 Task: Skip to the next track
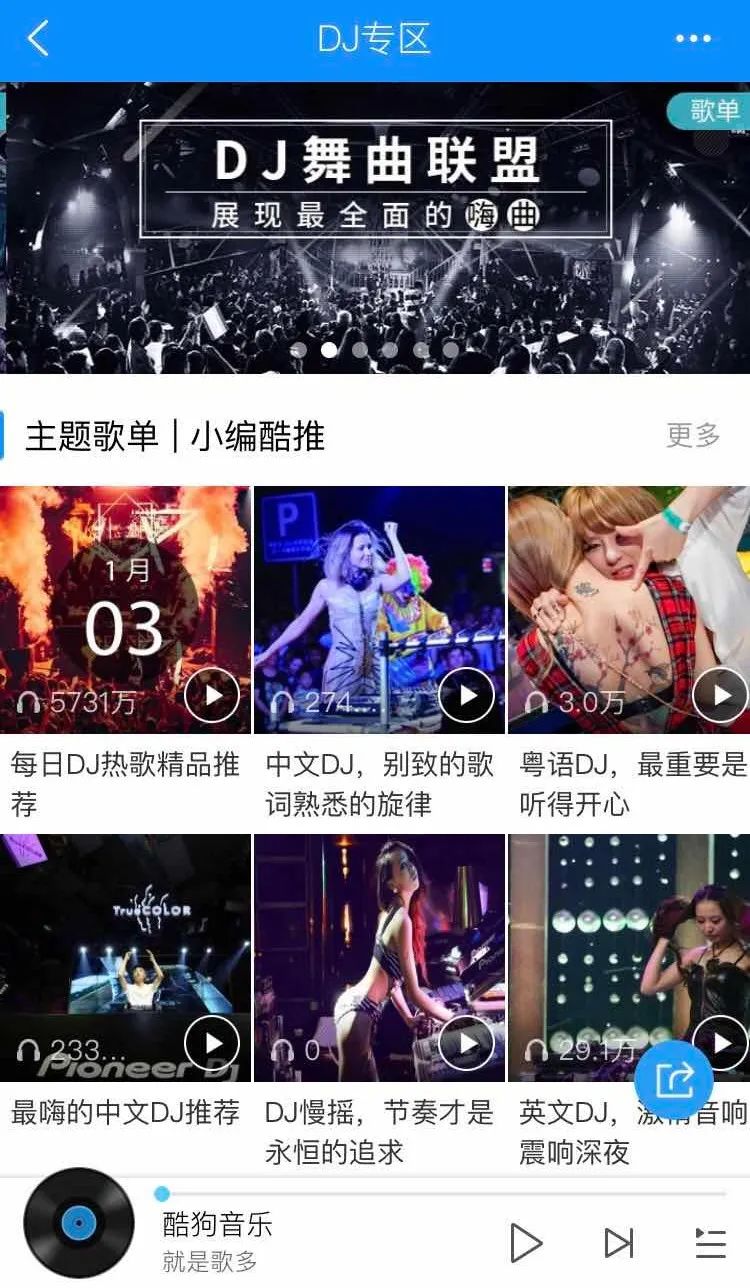point(619,1243)
